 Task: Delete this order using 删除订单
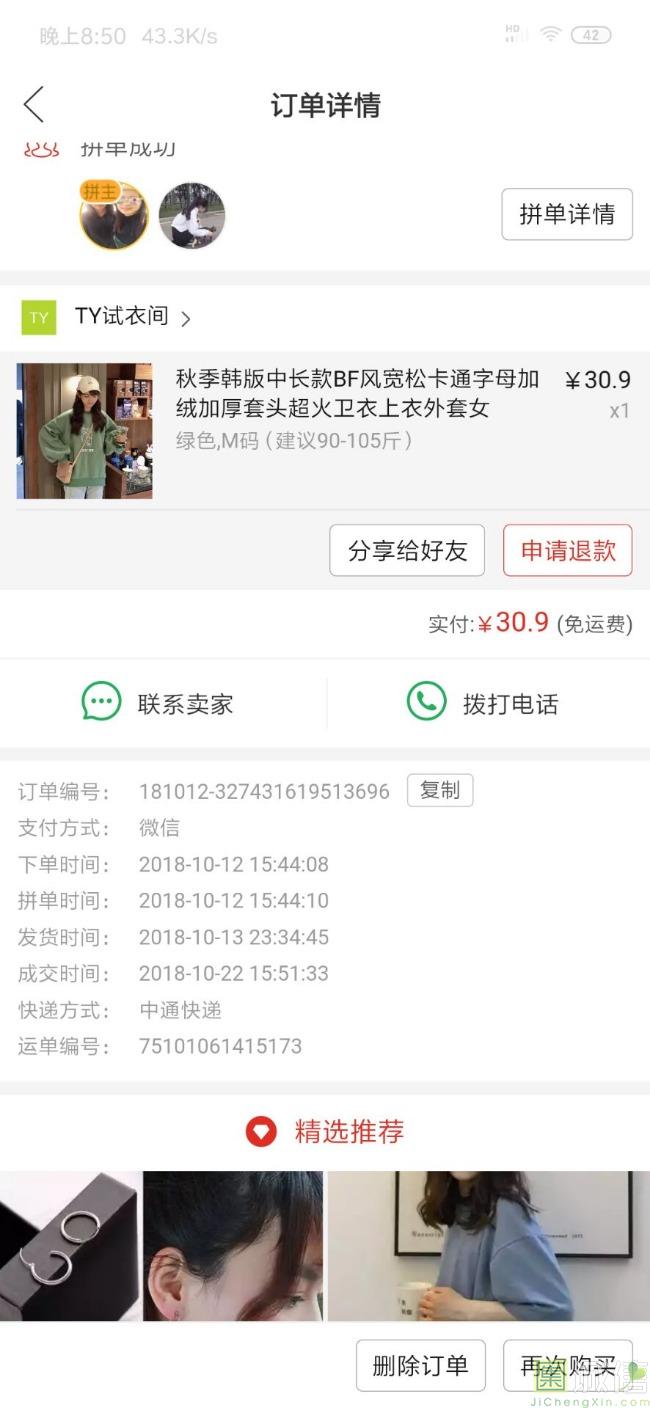(420, 1365)
